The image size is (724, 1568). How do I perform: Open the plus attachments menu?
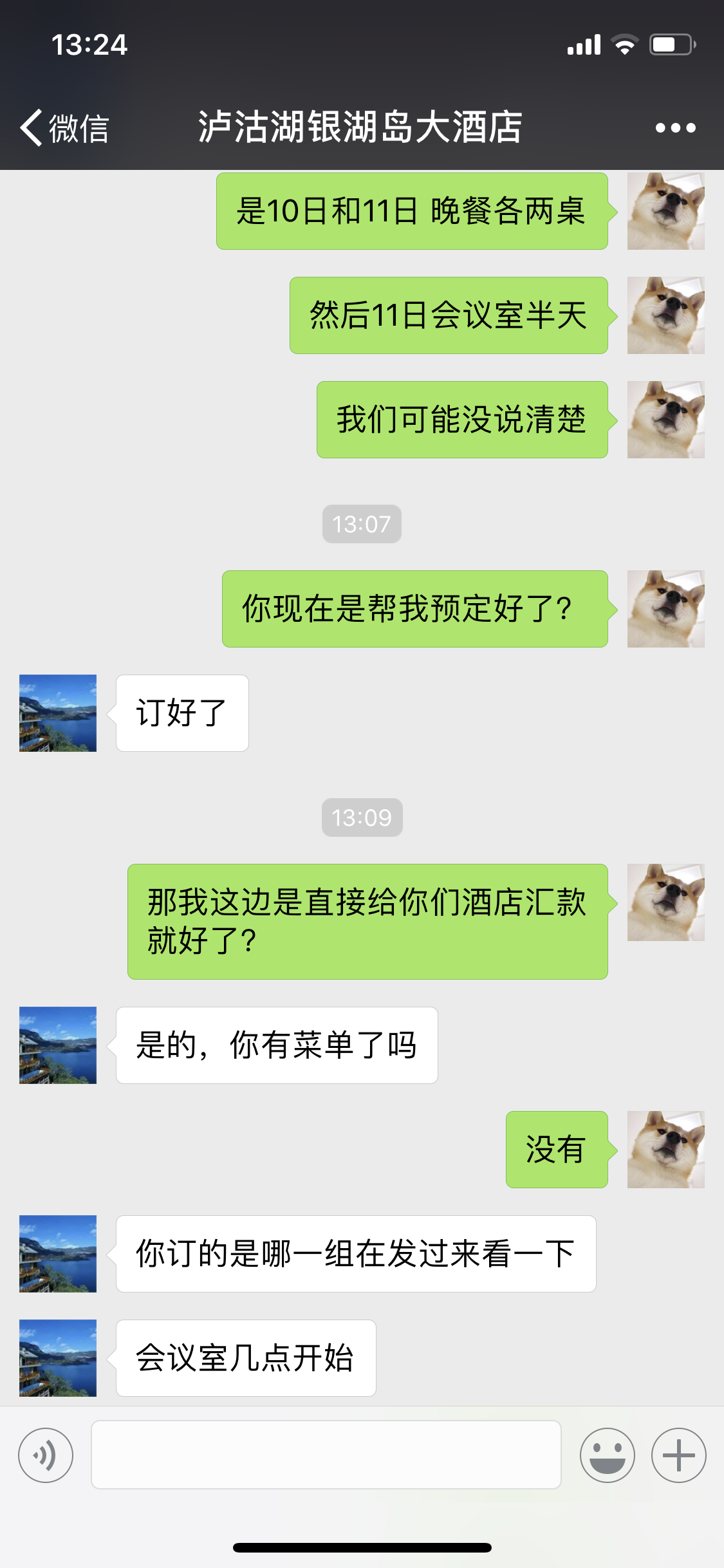(x=678, y=1455)
